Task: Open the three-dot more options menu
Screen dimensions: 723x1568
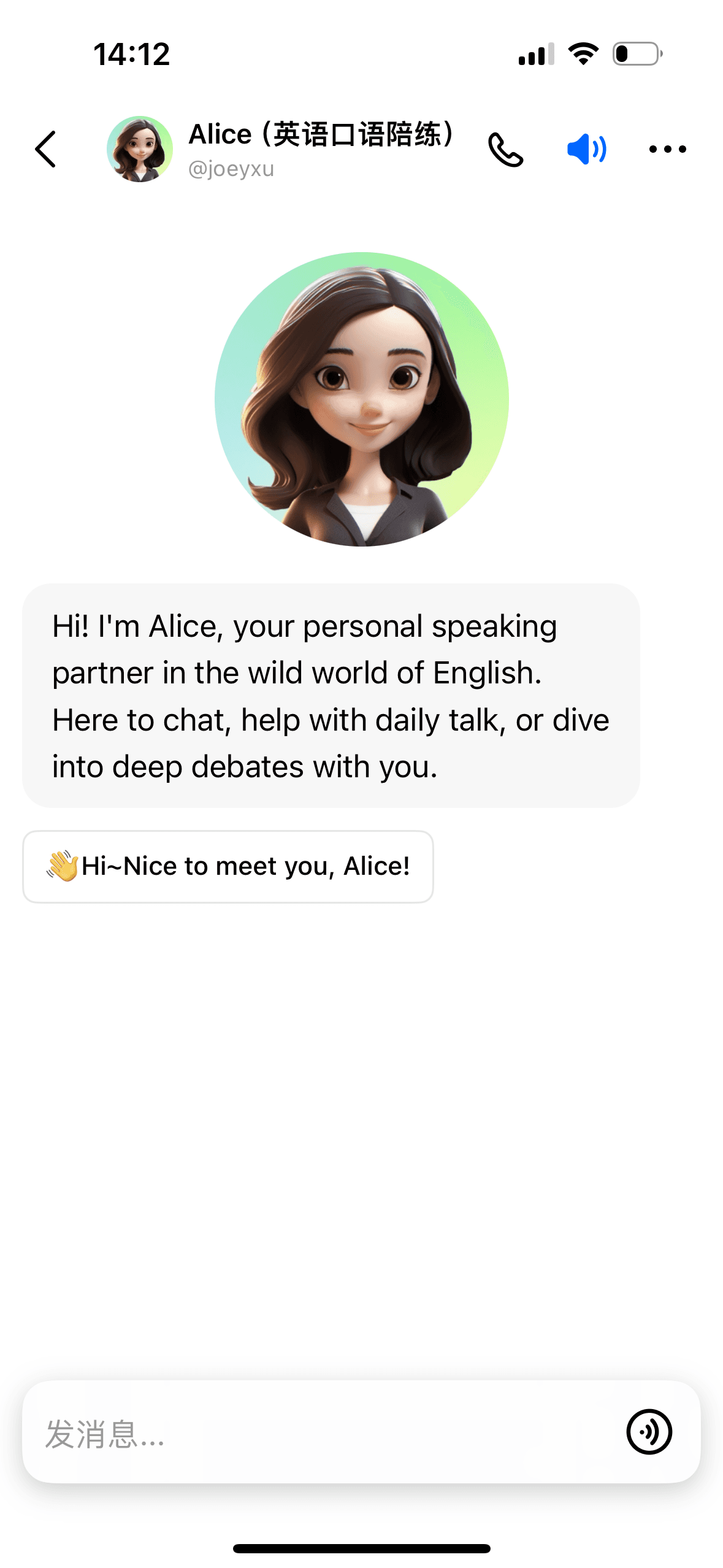Action: click(667, 149)
